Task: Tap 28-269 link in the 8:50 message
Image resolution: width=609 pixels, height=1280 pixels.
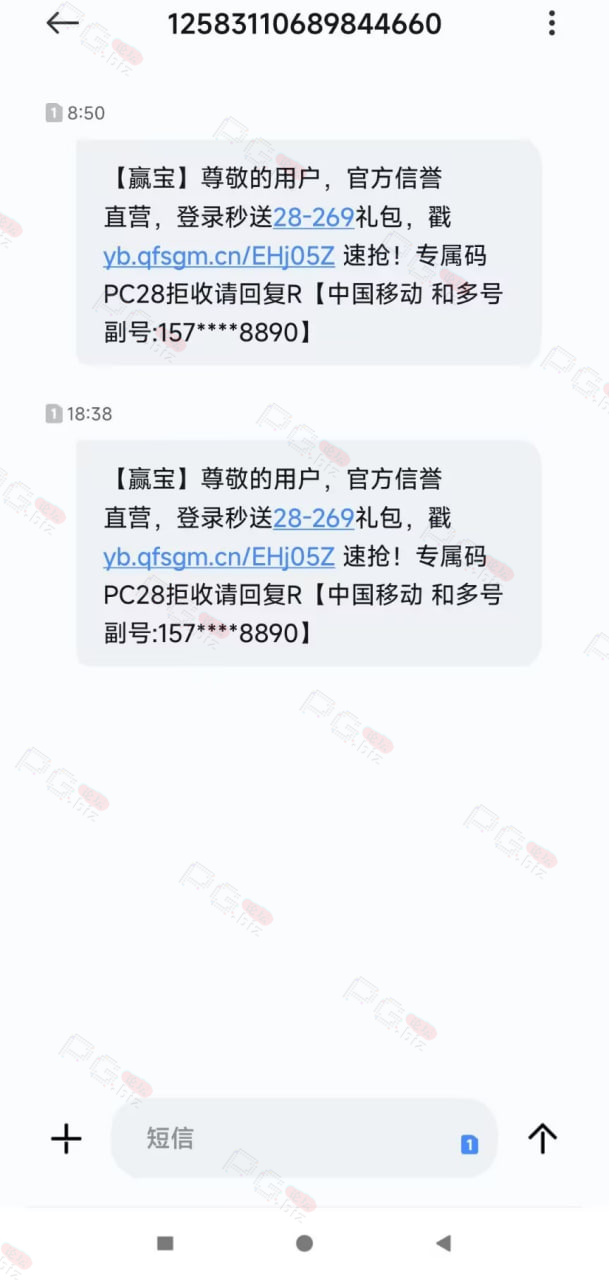Action: (x=313, y=216)
